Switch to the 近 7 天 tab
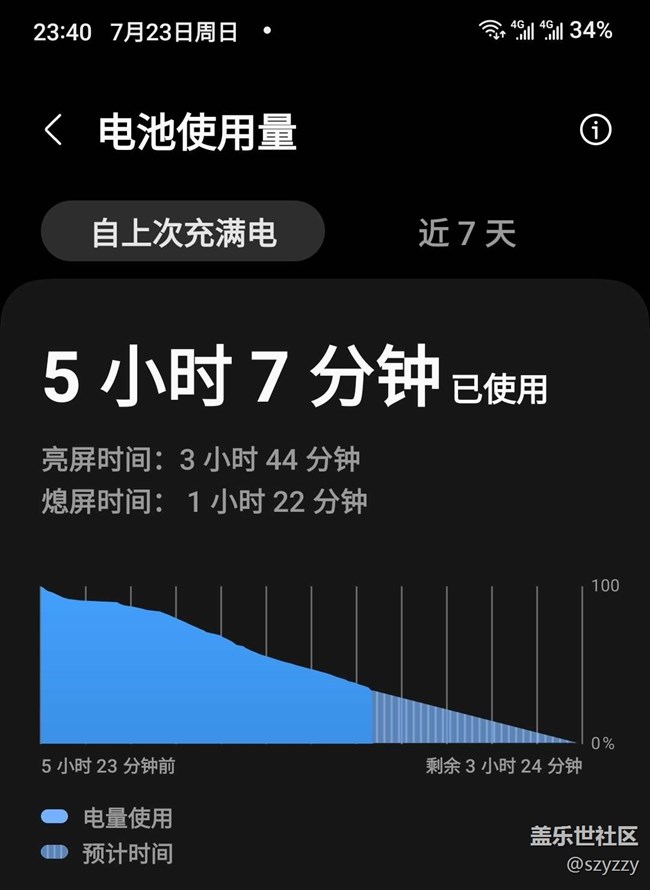 pyautogui.click(x=467, y=233)
